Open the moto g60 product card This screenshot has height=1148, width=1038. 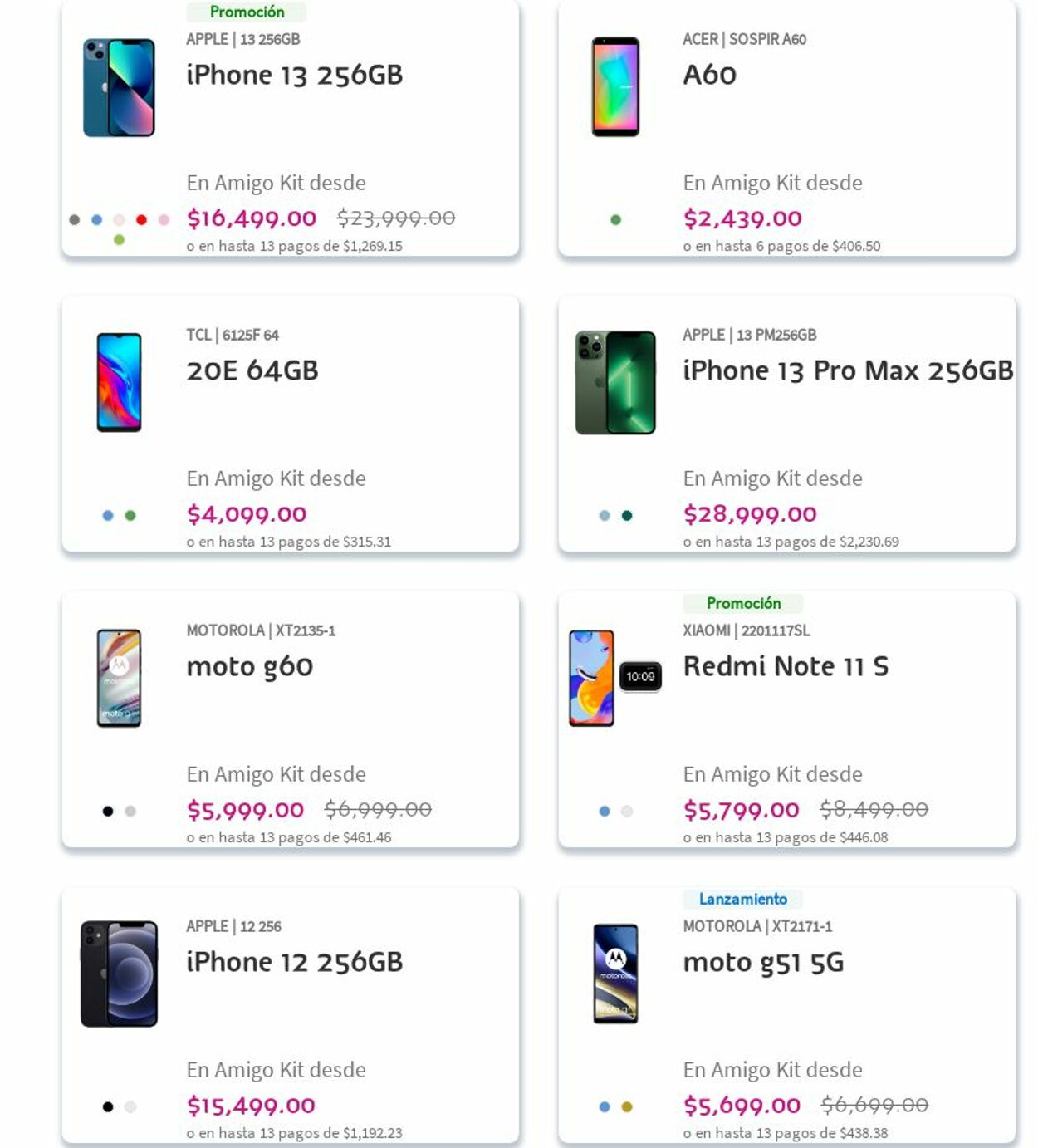(249, 667)
